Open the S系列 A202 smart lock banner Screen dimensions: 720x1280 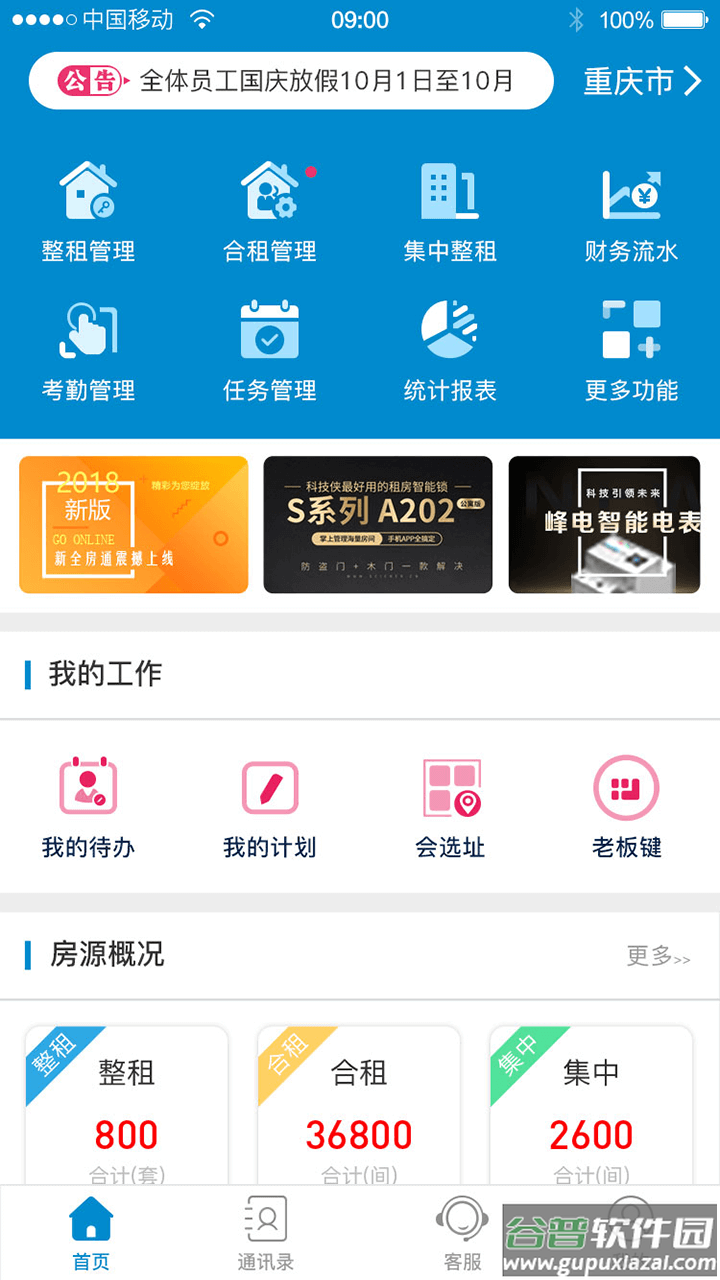pyautogui.click(x=378, y=524)
